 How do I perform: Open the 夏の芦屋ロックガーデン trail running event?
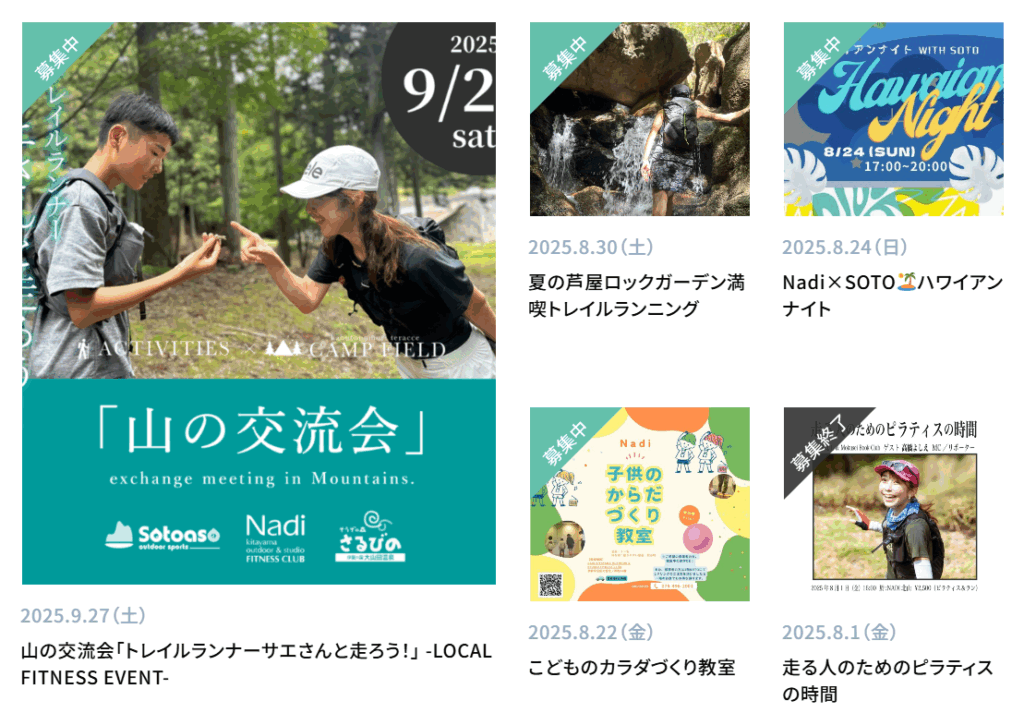click(639, 119)
